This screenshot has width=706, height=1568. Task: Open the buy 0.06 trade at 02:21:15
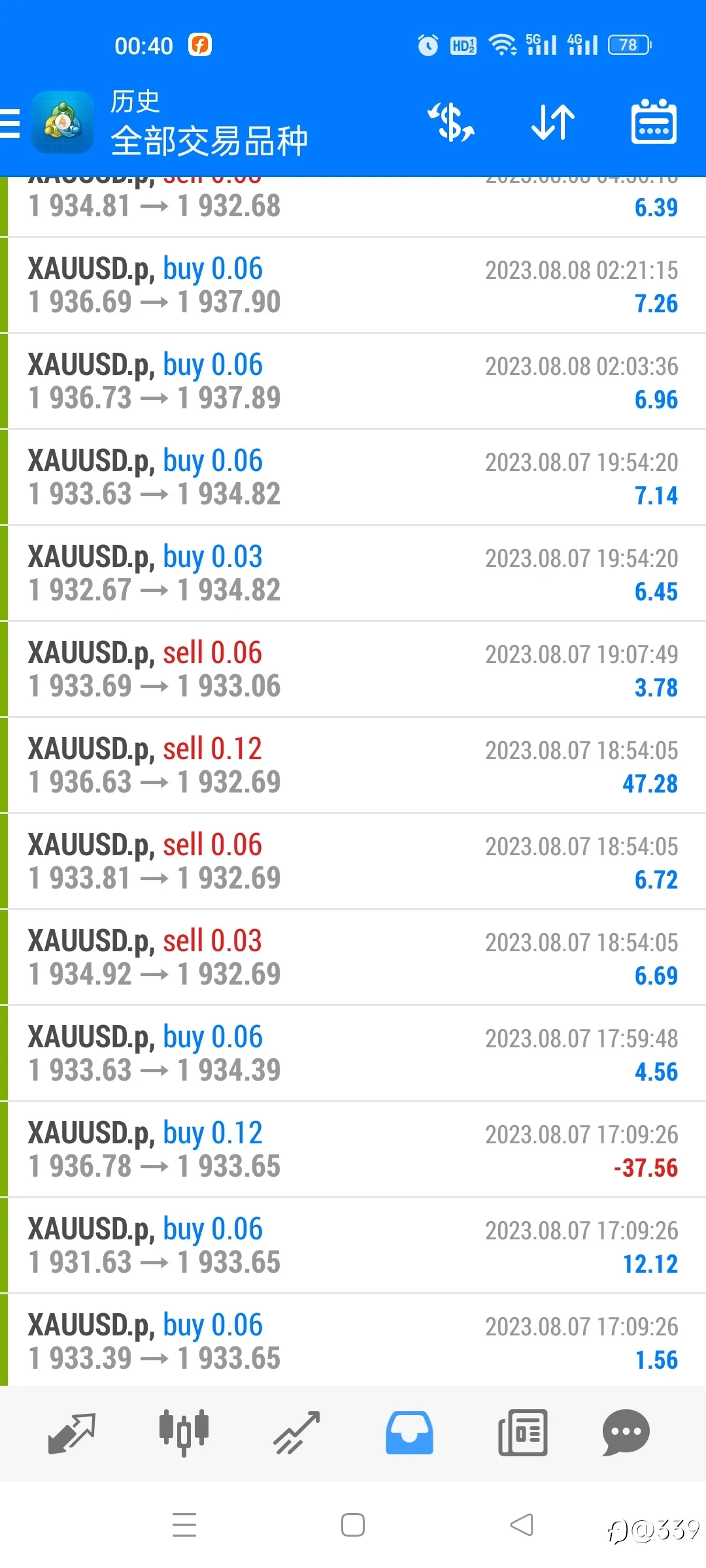pos(353,286)
